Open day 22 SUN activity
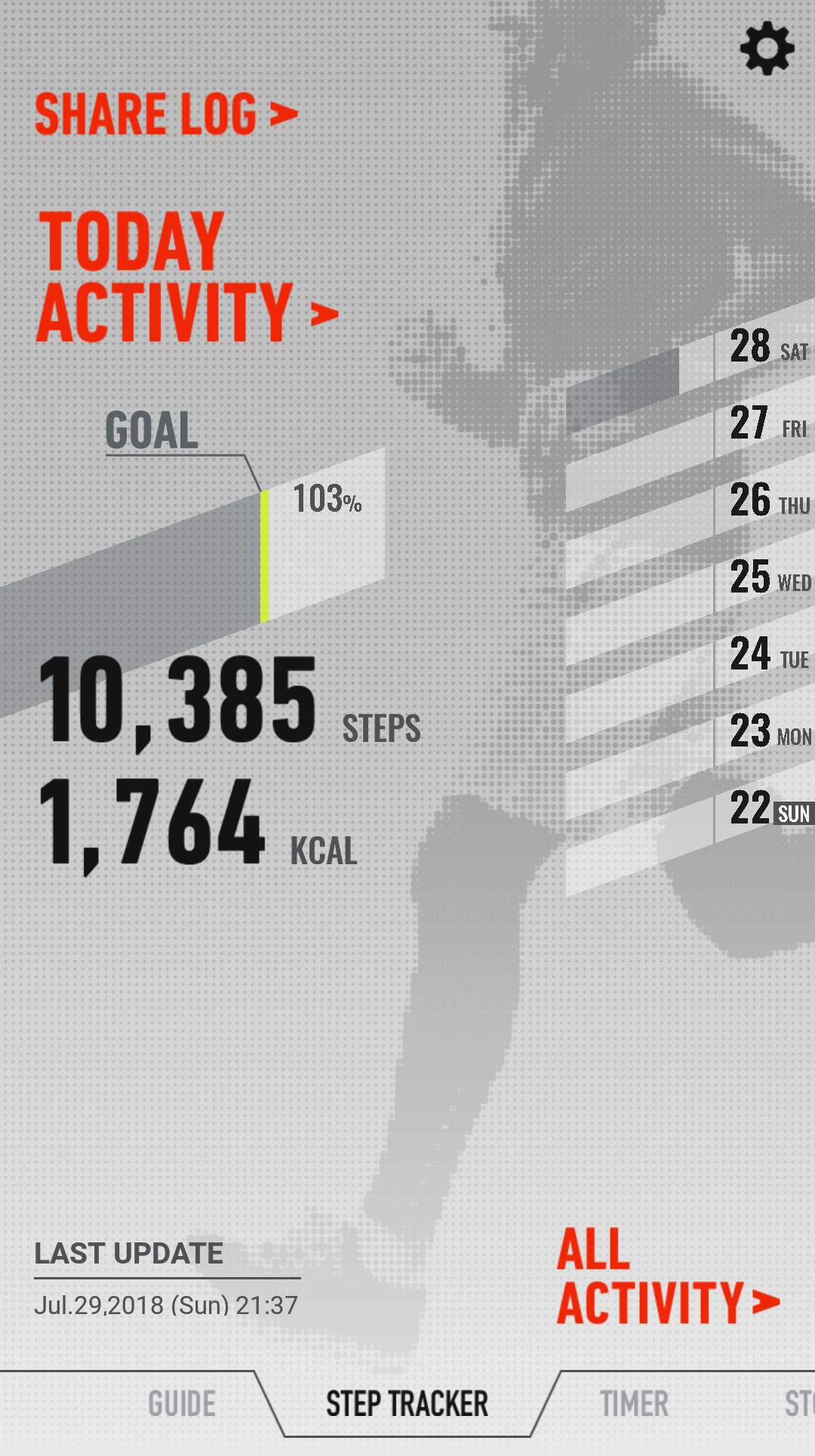Screen dimensions: 815x1456 [x=767, y=809]
